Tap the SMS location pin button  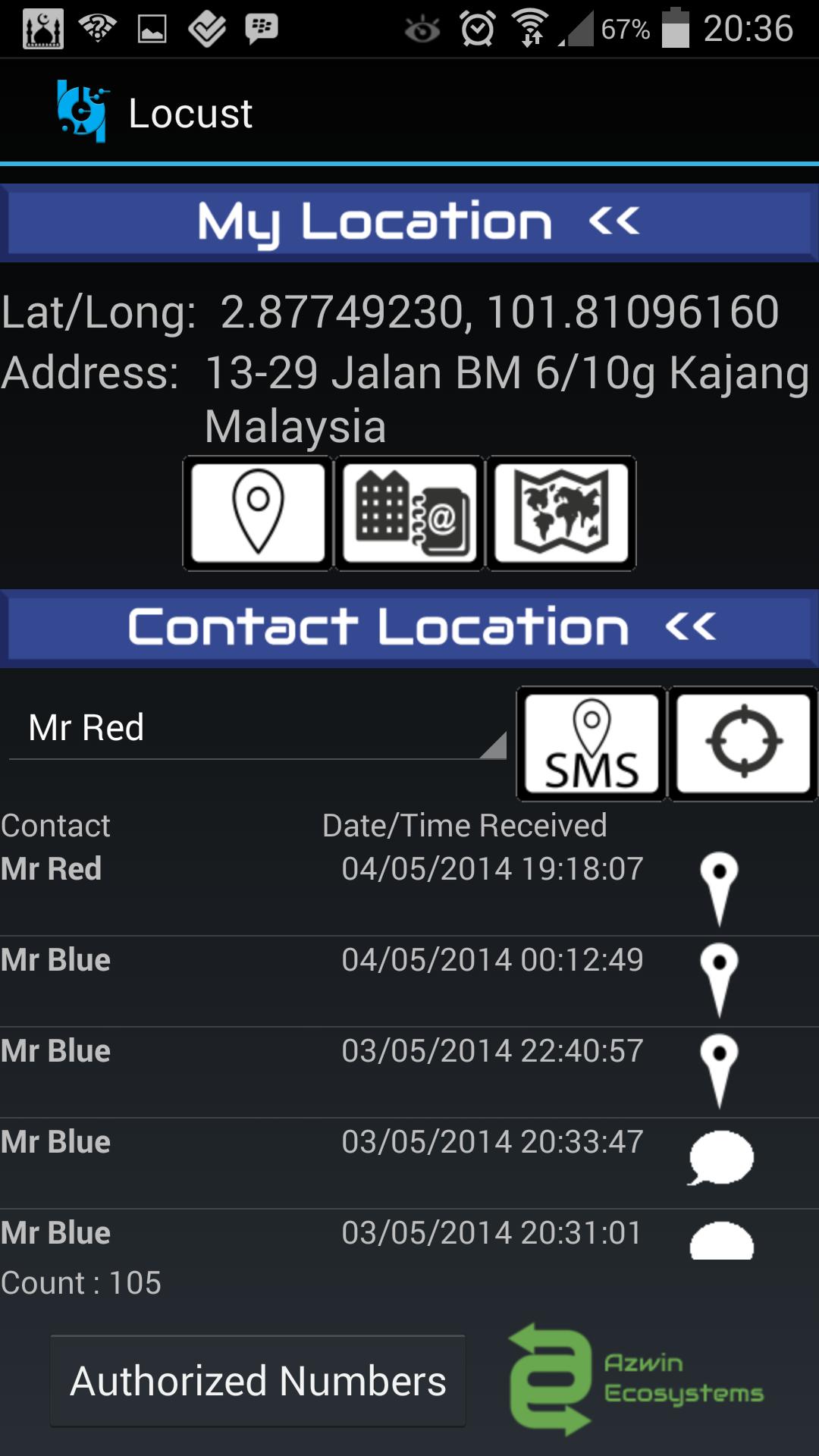591,742
